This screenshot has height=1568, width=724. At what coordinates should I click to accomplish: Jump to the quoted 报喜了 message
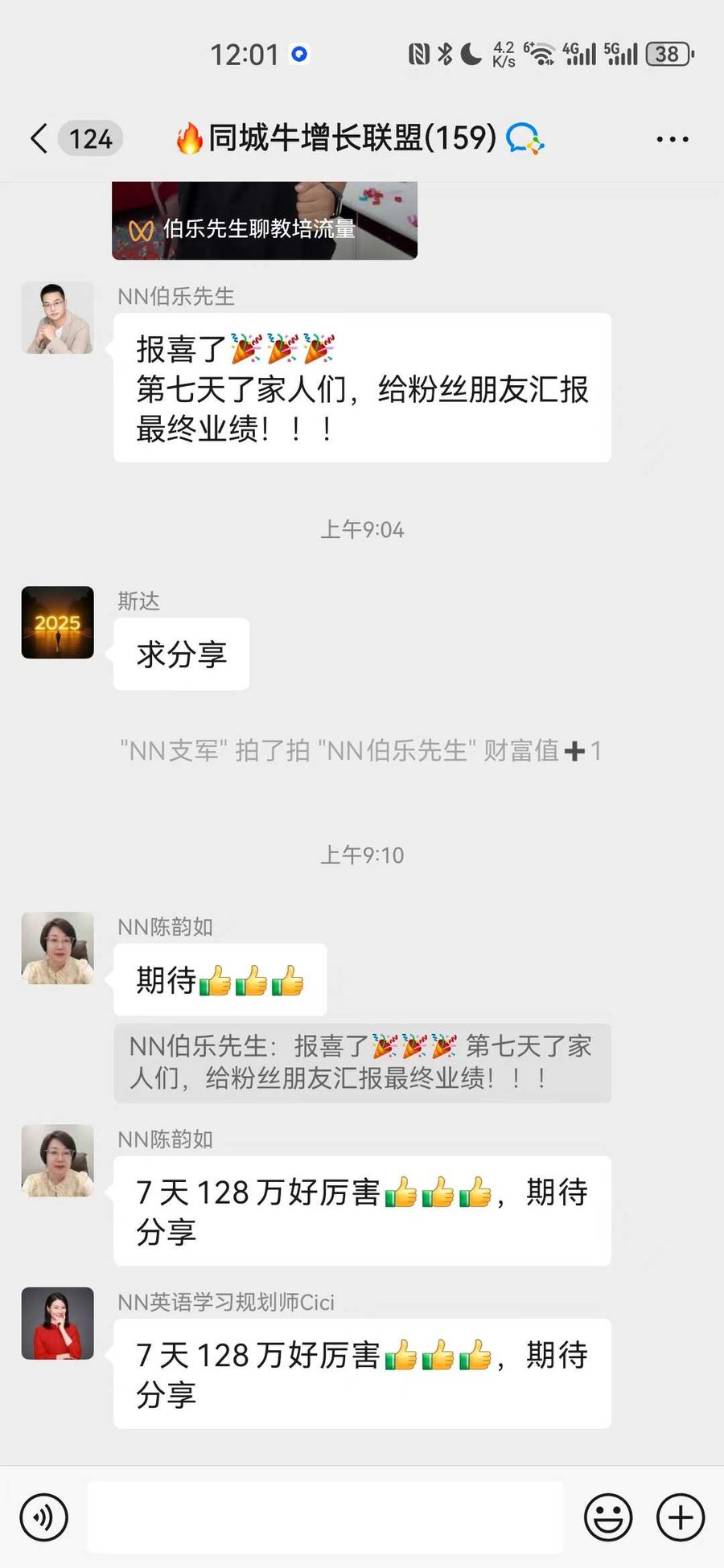[x=362, y=1062]
